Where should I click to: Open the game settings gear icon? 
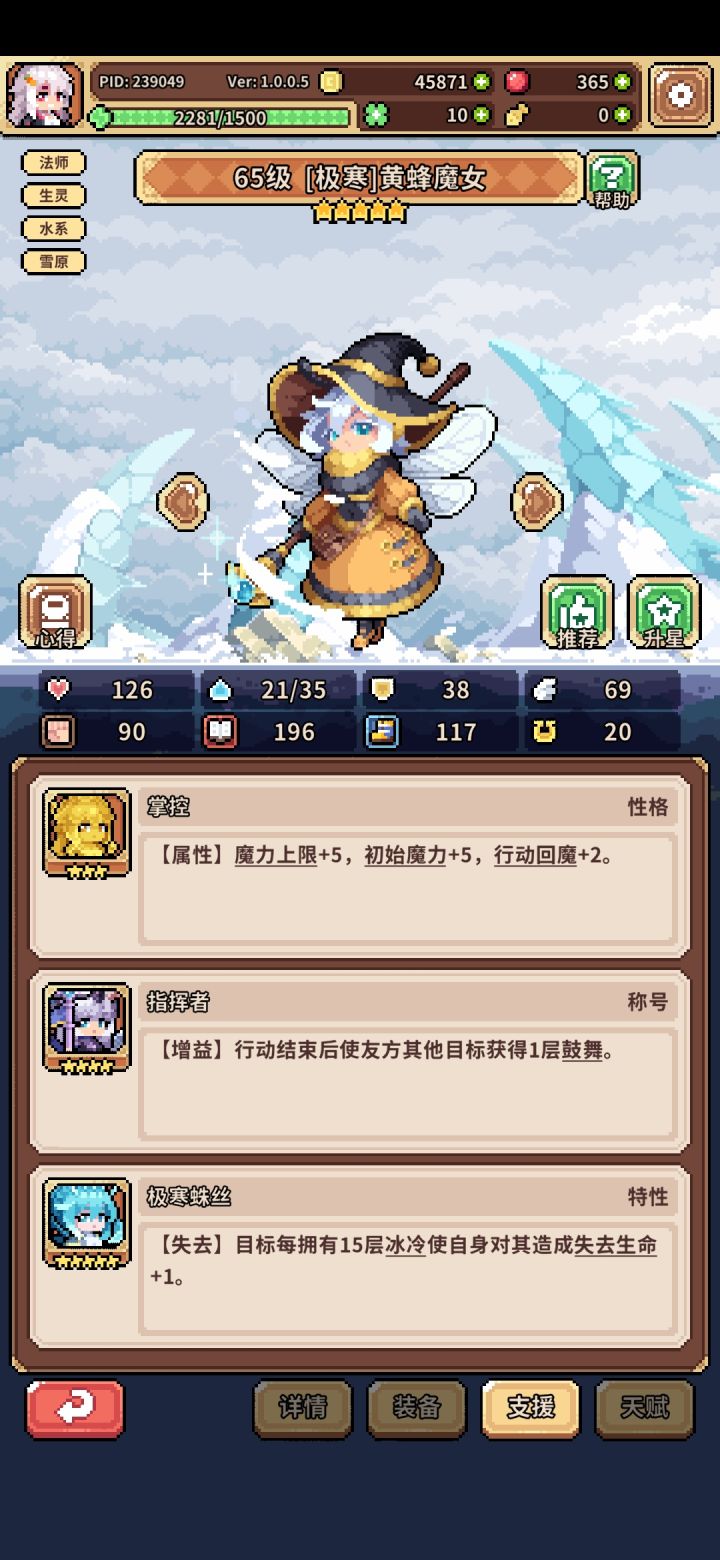(681, 93)
